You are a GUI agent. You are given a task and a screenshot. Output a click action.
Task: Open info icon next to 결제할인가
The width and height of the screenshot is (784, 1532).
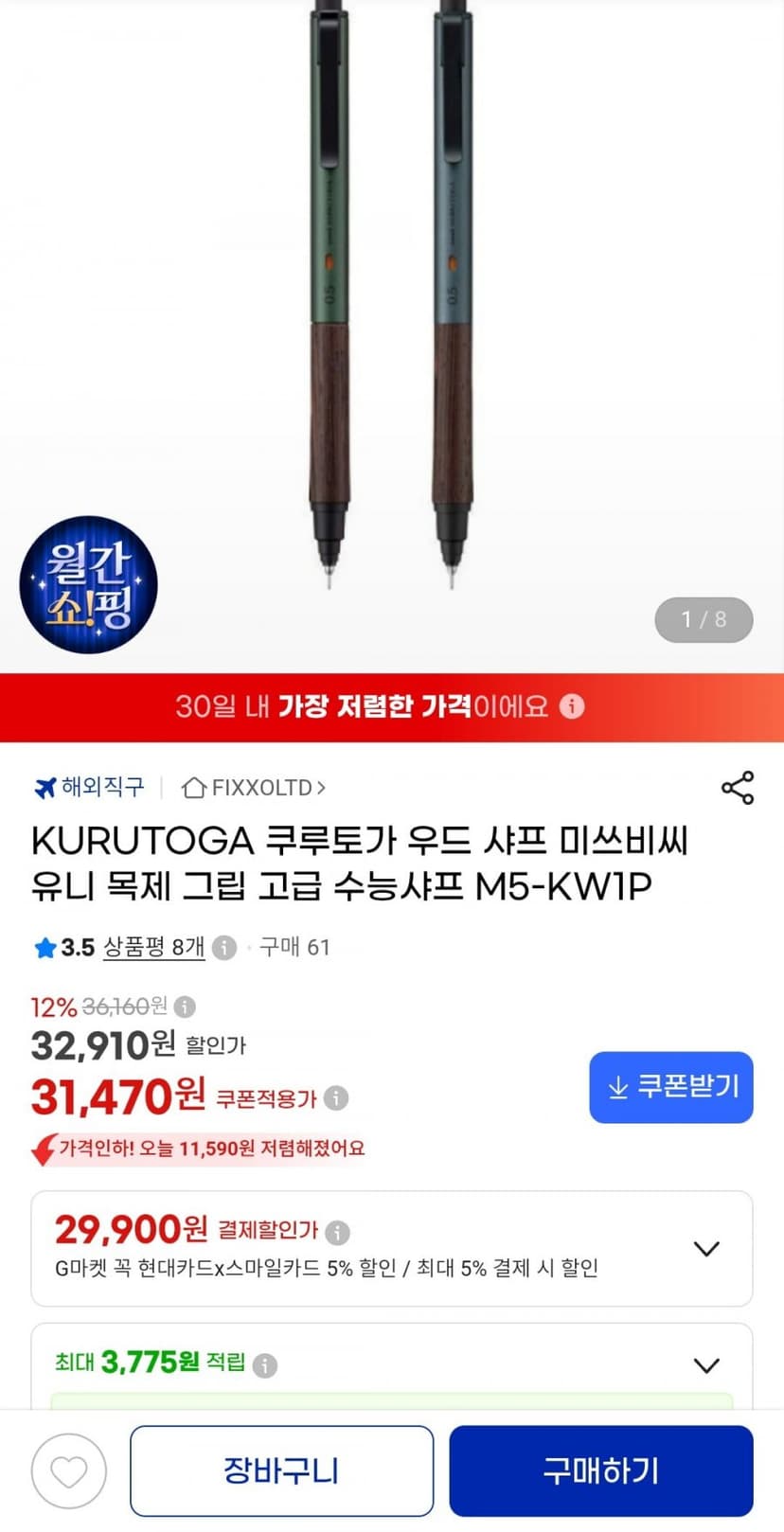point(337,1232)
